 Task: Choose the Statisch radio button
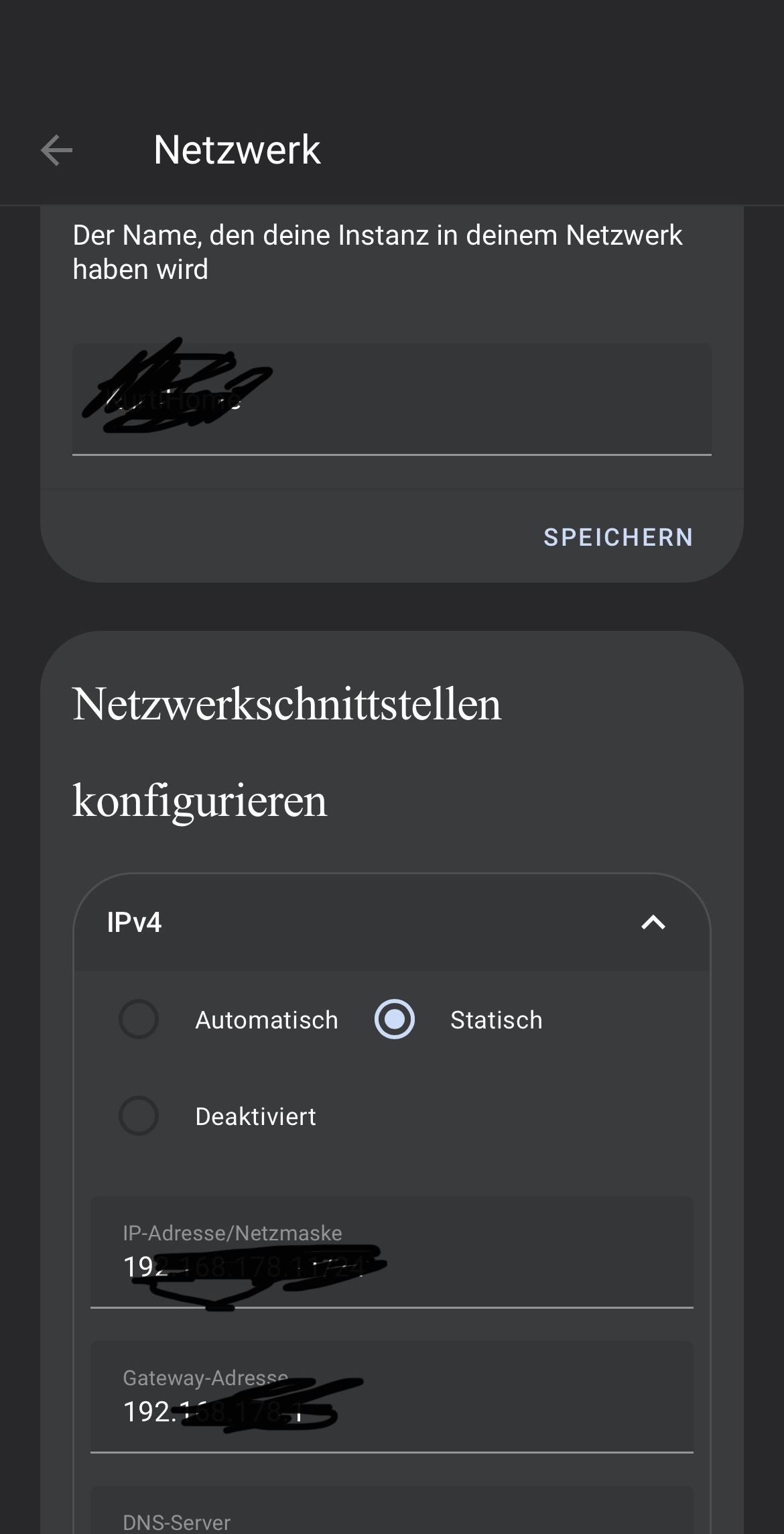coord(395,1020)
